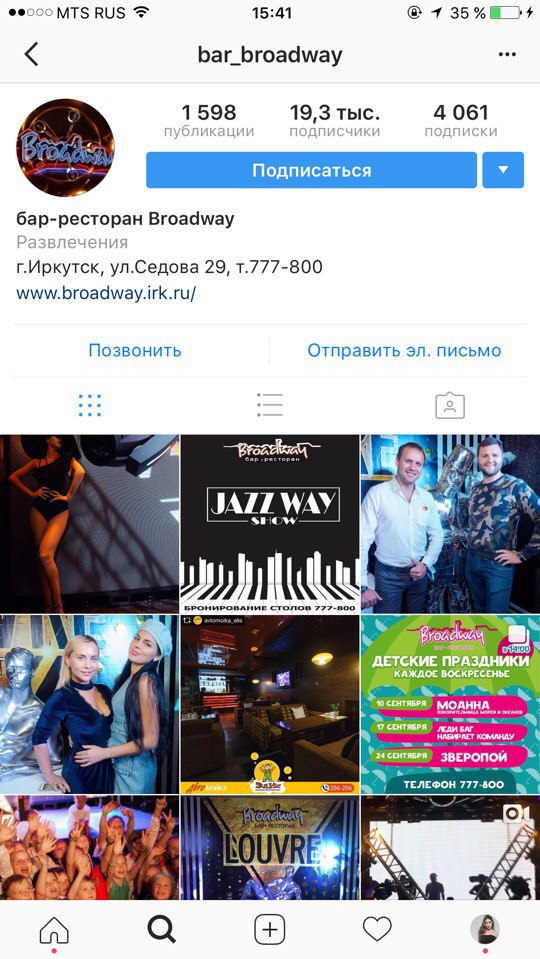Open the Jazz Way Show post

pos(270,524)
